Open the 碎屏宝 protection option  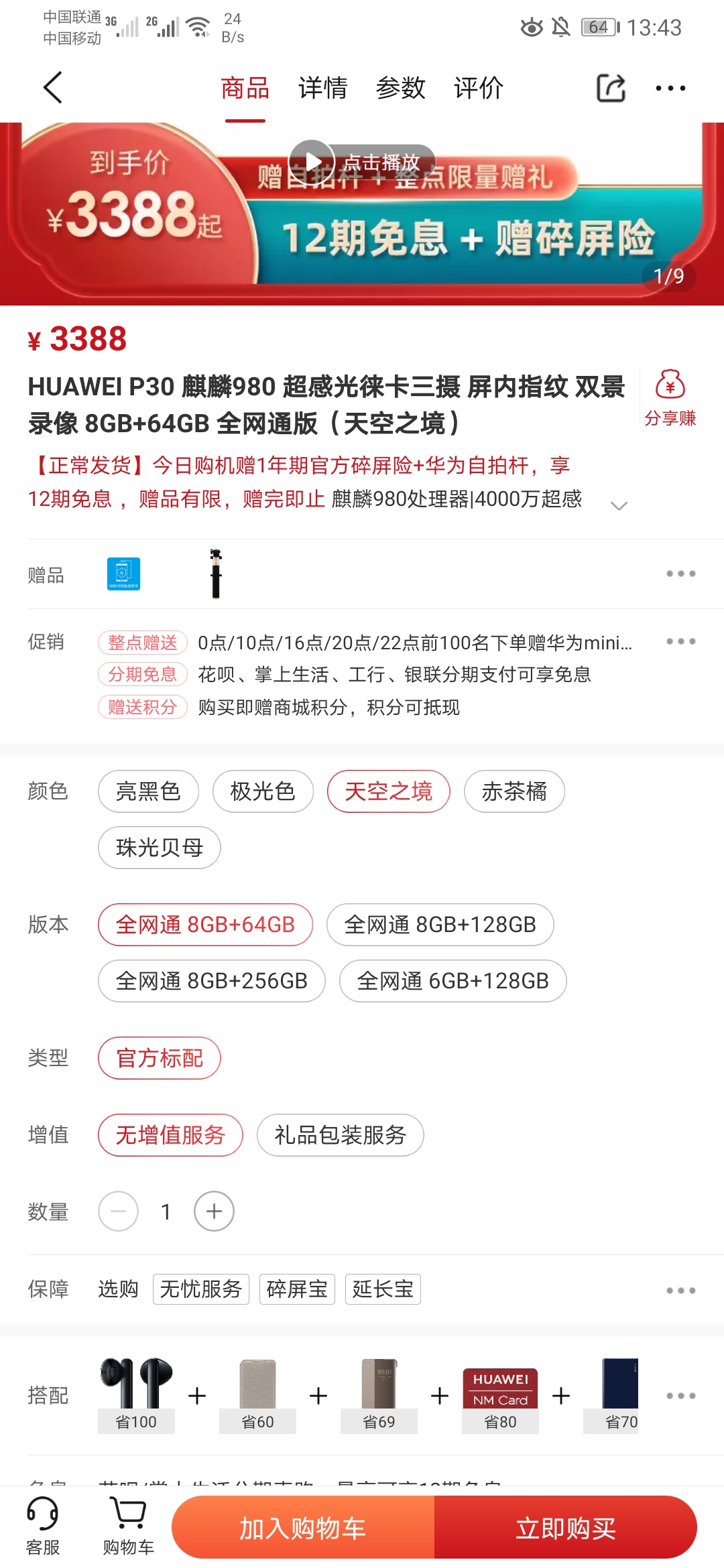tap(297, 1289)
